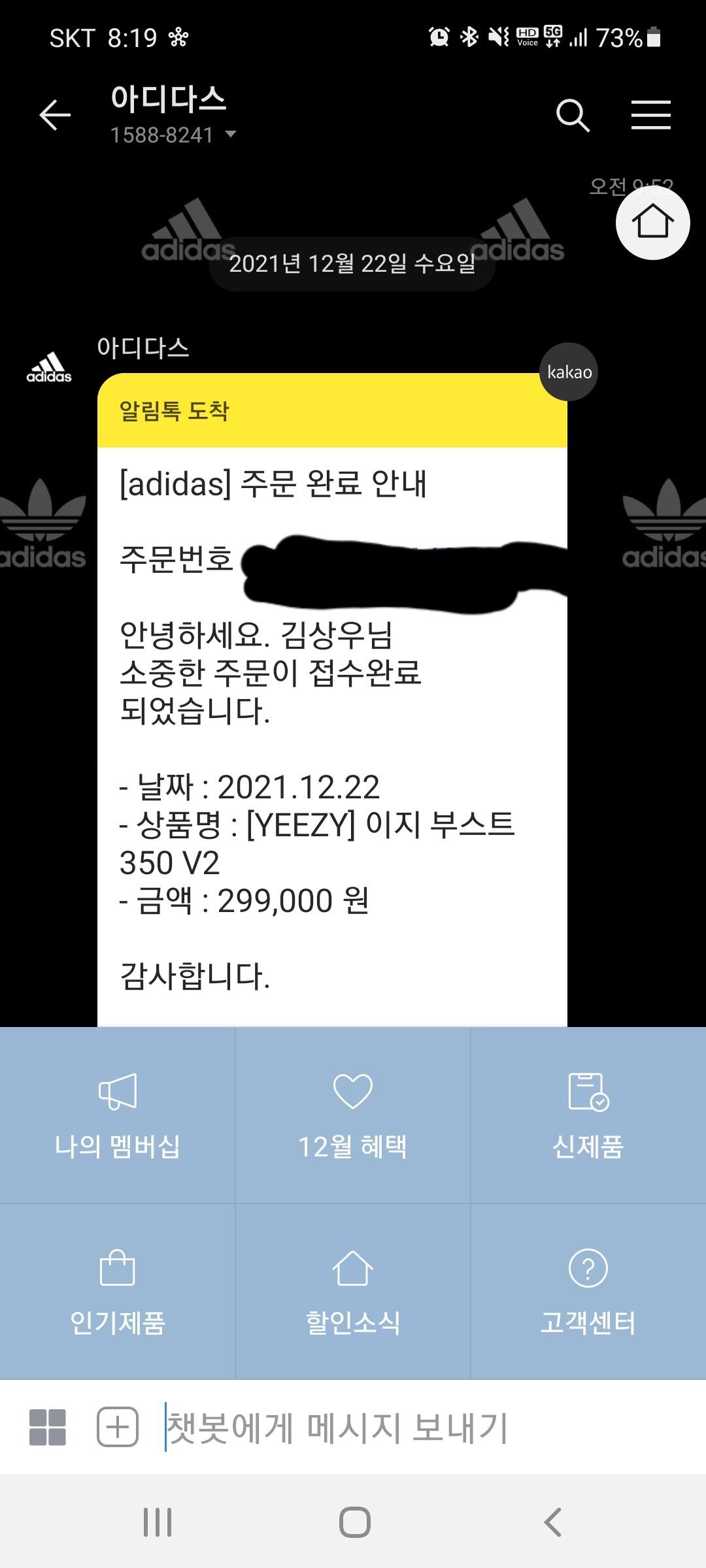This screenshot has width=706, height=1568.
Task: Expand the 1588-8241 phone number dropdown
Action: coord(230,135)
